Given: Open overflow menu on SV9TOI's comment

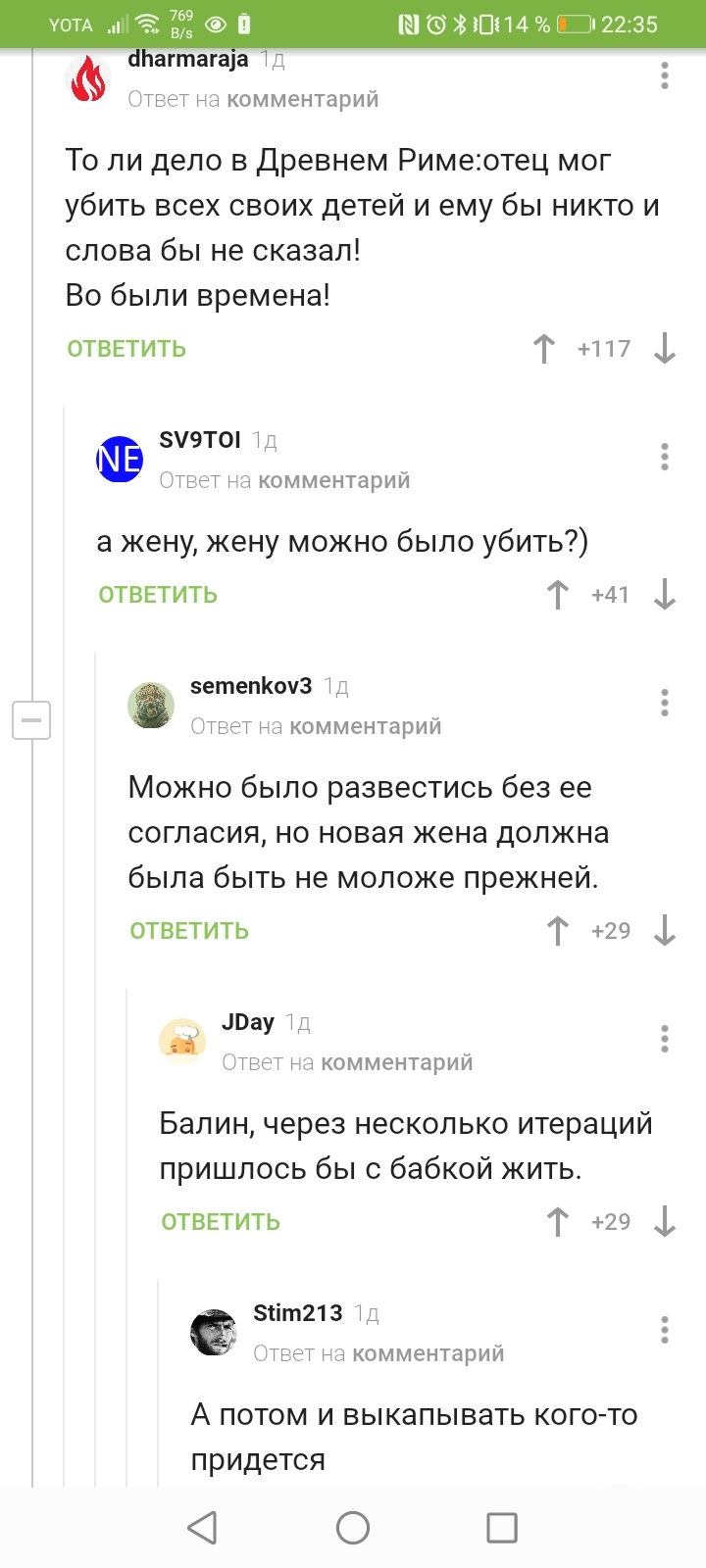Looking at the screenshot, I should (665, 457).
